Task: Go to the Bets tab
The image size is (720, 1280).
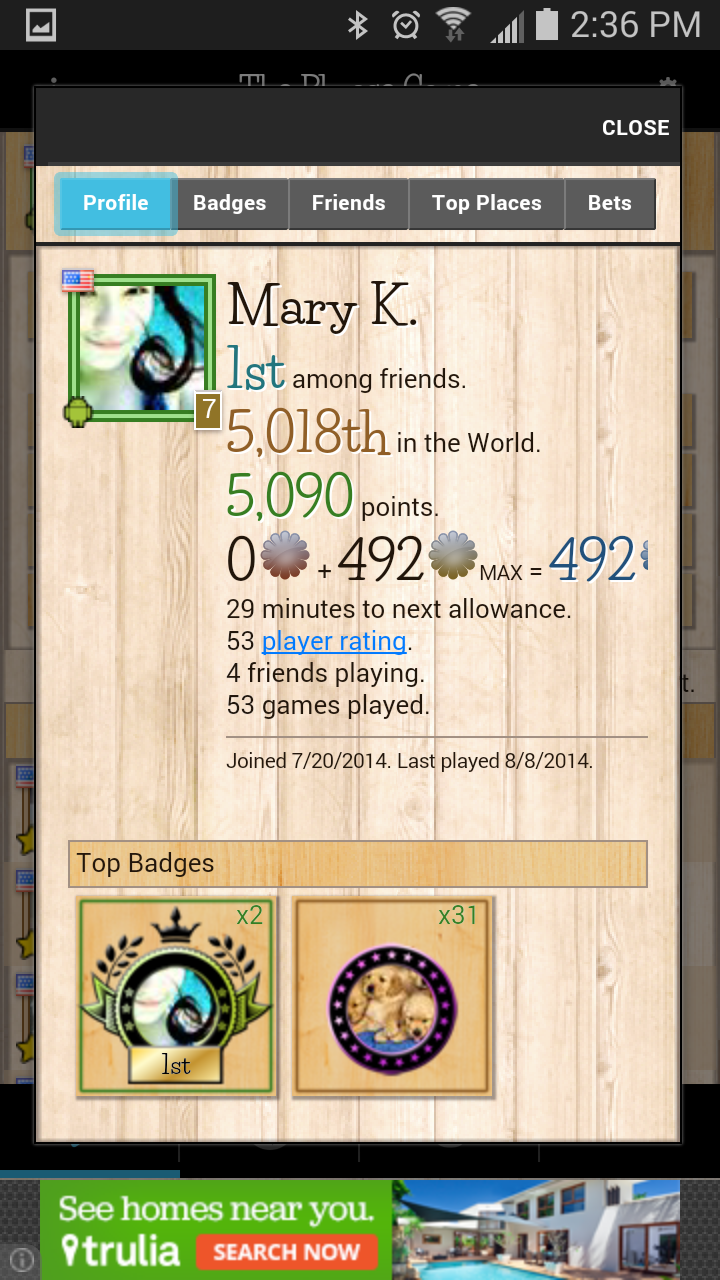Action: point(609,204)
